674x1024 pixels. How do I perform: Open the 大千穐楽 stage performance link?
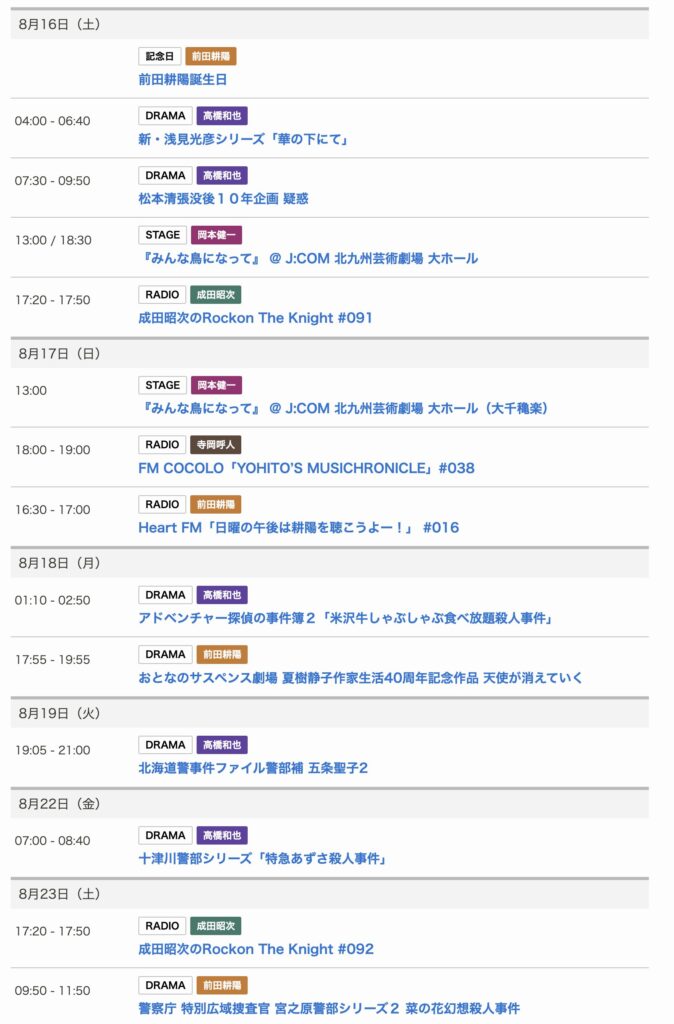tap(342, 408)
